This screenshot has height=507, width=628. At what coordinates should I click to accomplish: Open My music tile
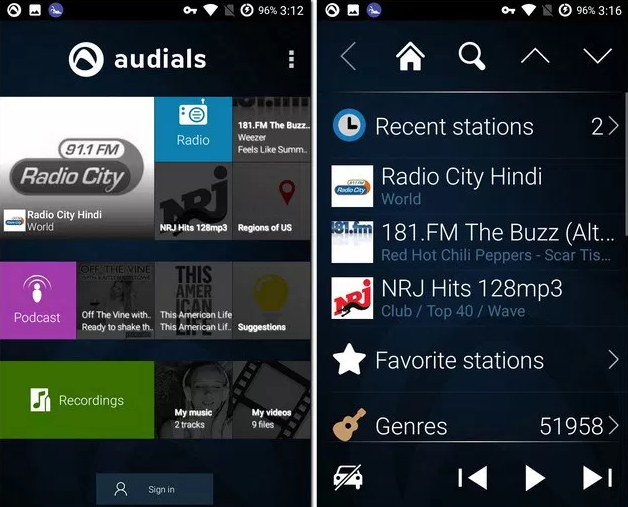click(193, 400)
